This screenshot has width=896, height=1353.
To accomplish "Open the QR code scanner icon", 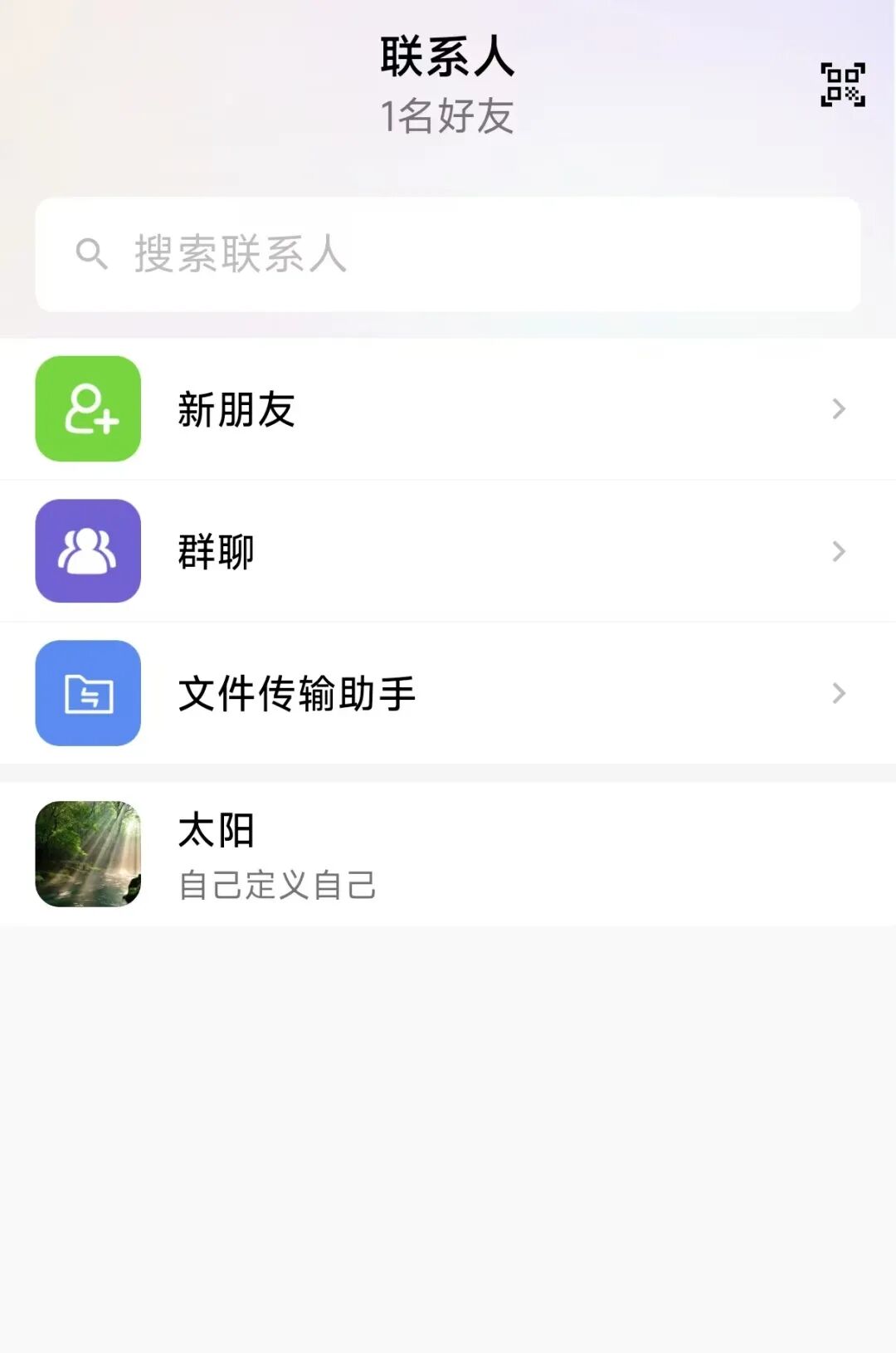I will [x=842, y=85].
